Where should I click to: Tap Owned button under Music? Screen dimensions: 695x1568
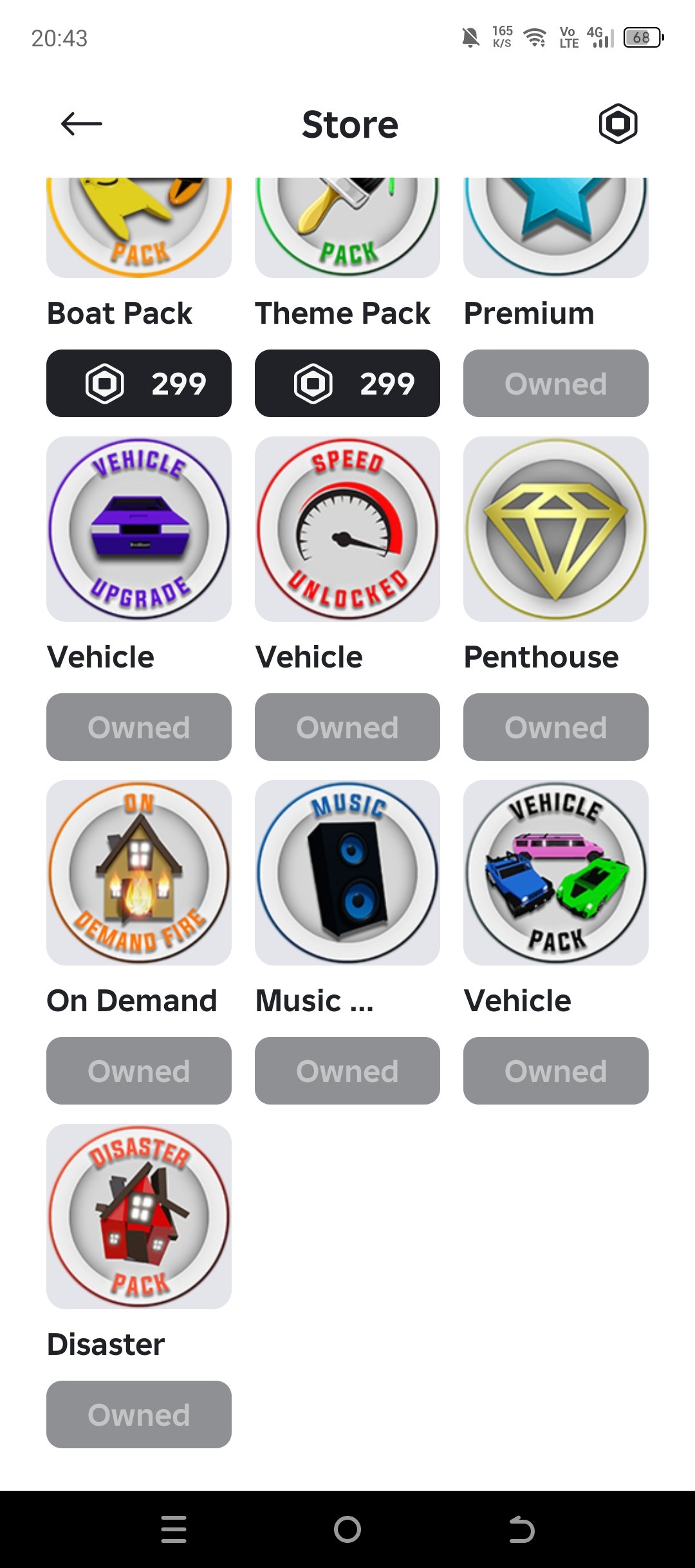(347, 1071)
